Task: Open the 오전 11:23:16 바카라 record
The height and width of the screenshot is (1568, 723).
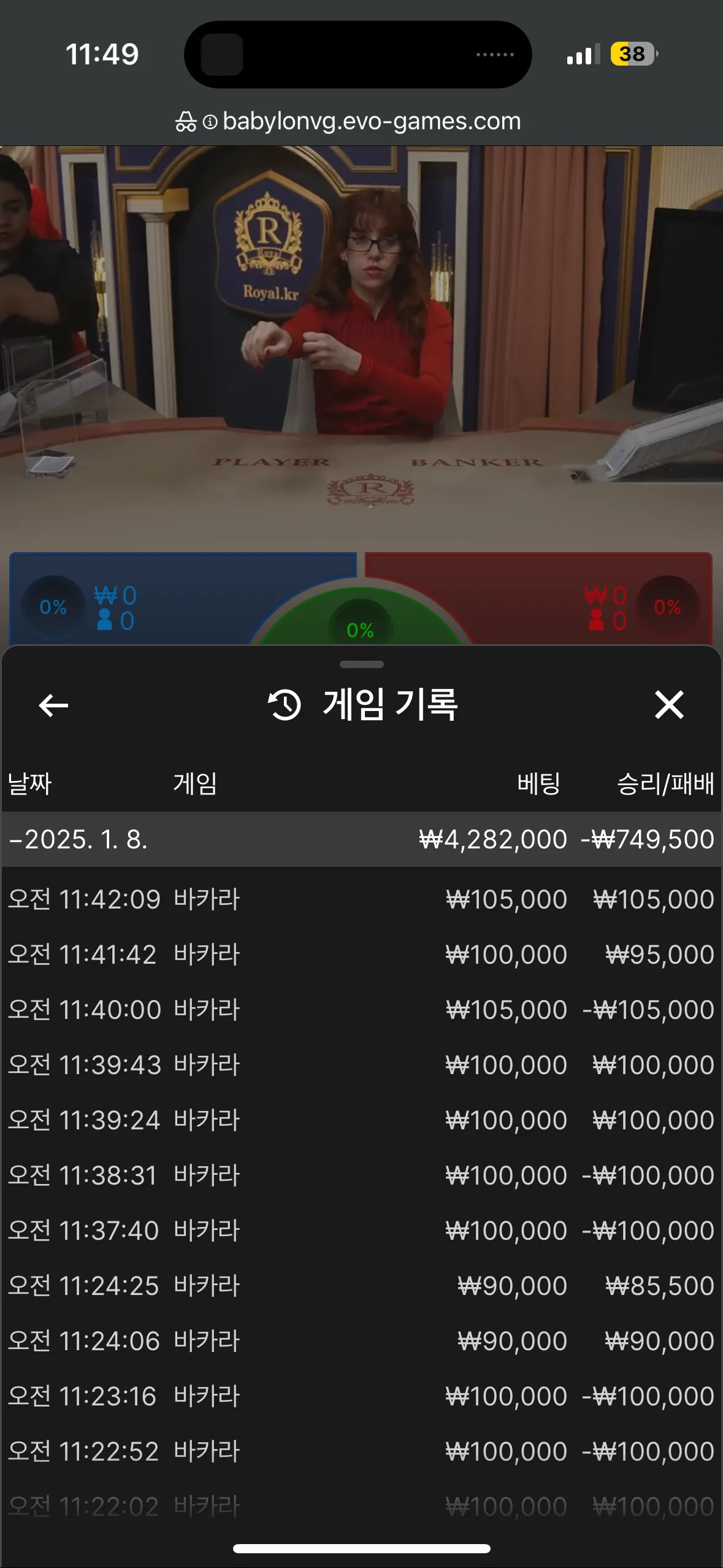Action: pyautogui.click(x=361, y=1396)
